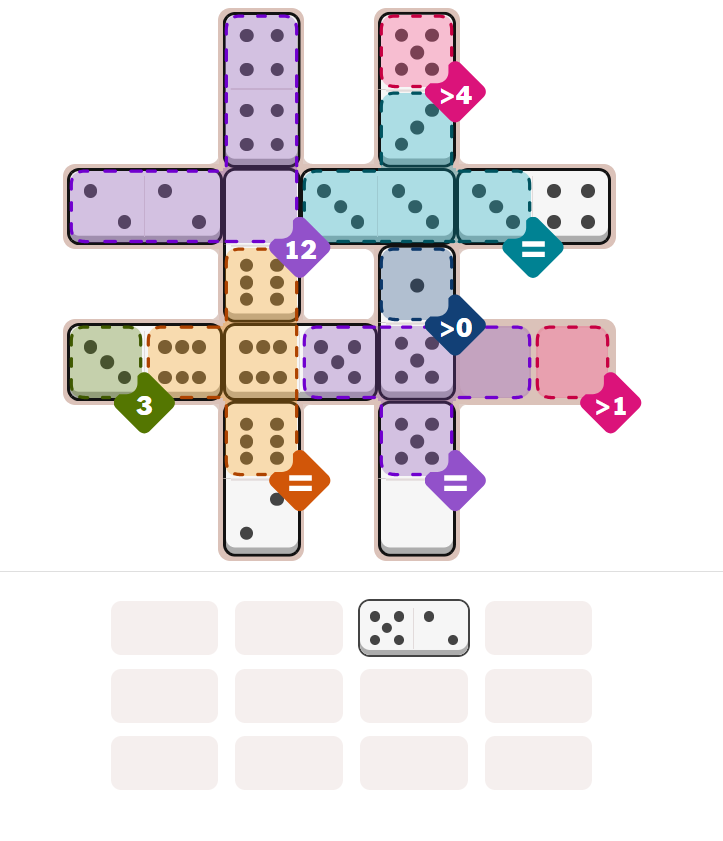Image resolution: width=723 pixels, height=841 pixels.
Task: Select the three-four domino with white half
Action: tap(533, 206)
